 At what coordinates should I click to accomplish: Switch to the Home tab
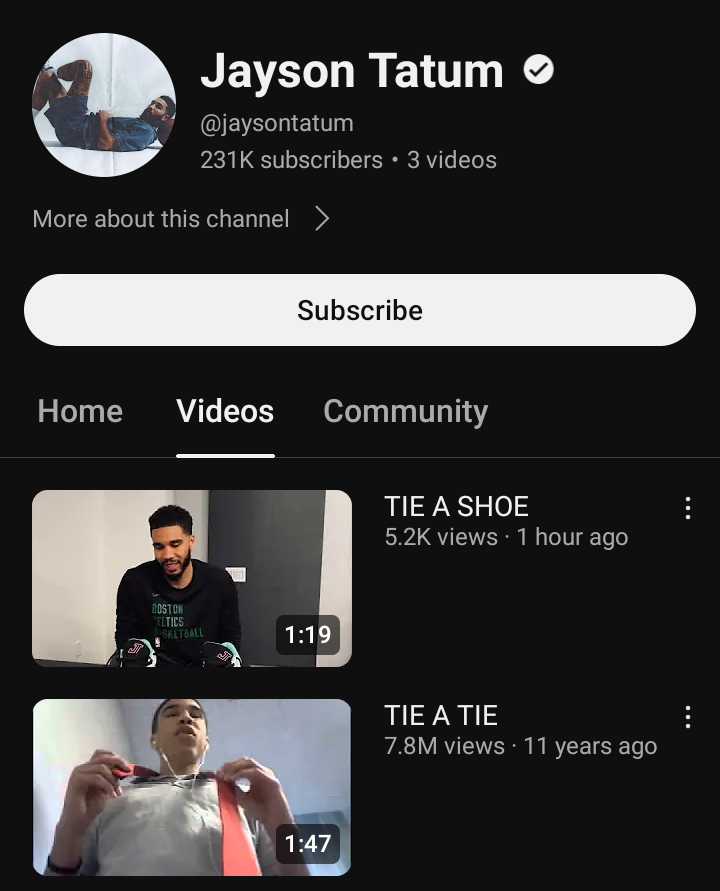(80, 411)
